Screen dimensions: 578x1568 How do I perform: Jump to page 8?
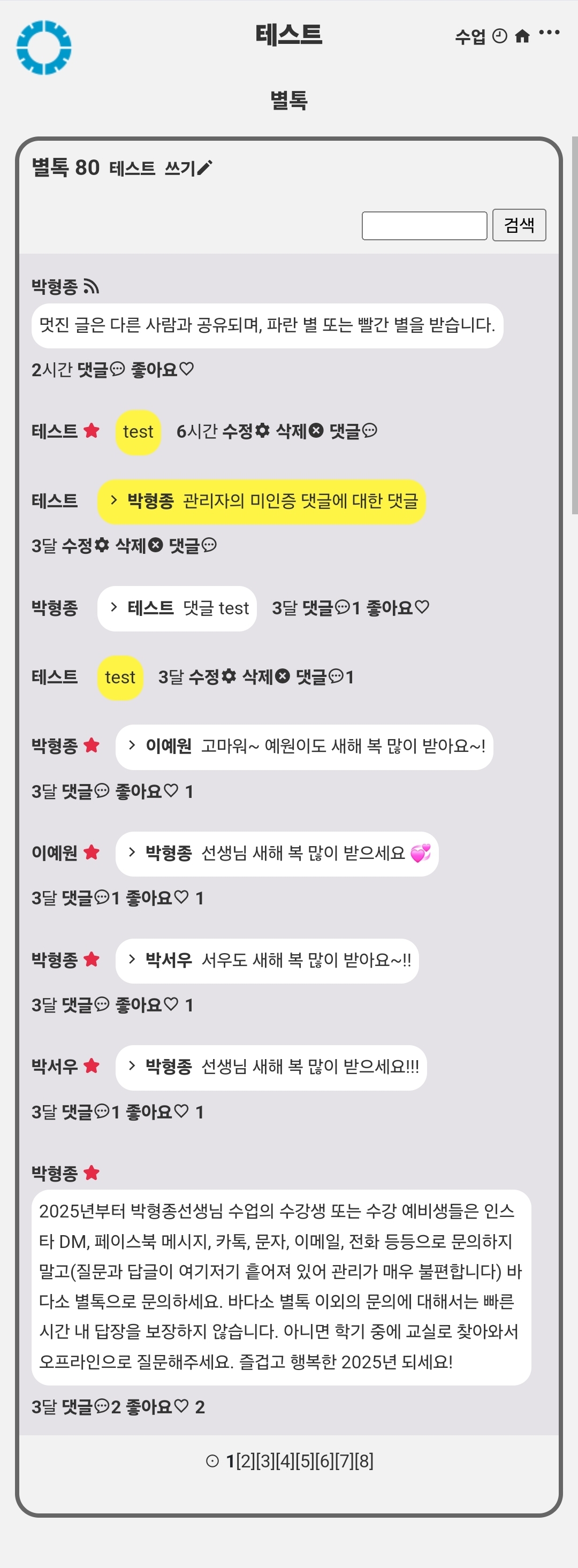tap(364, 1461)
